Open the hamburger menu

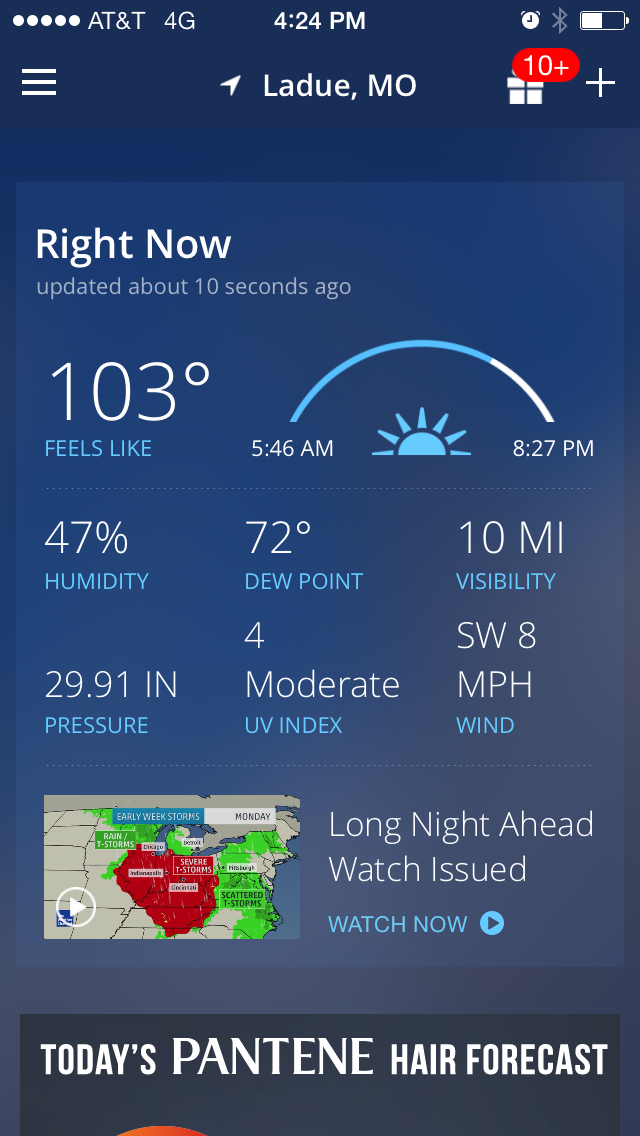coord(39,83)
